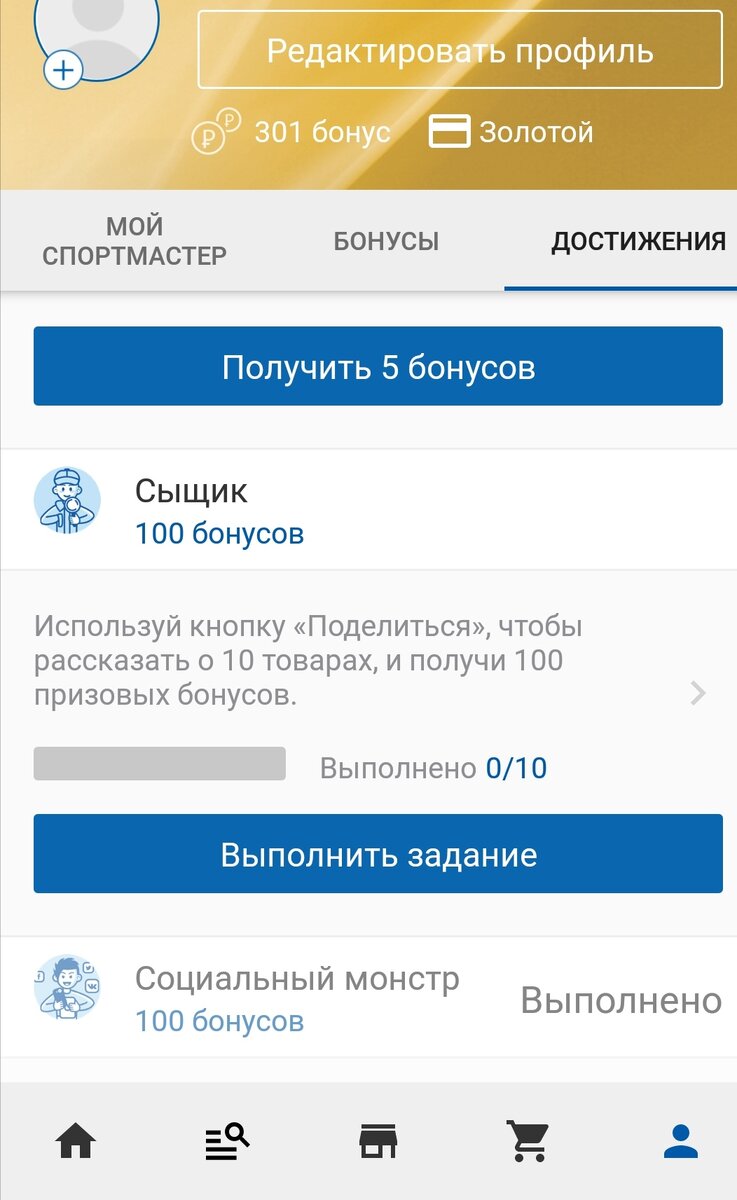Screen dimensions: 737x1200
Task: Go to the home tab
Action: point(75,1141)
